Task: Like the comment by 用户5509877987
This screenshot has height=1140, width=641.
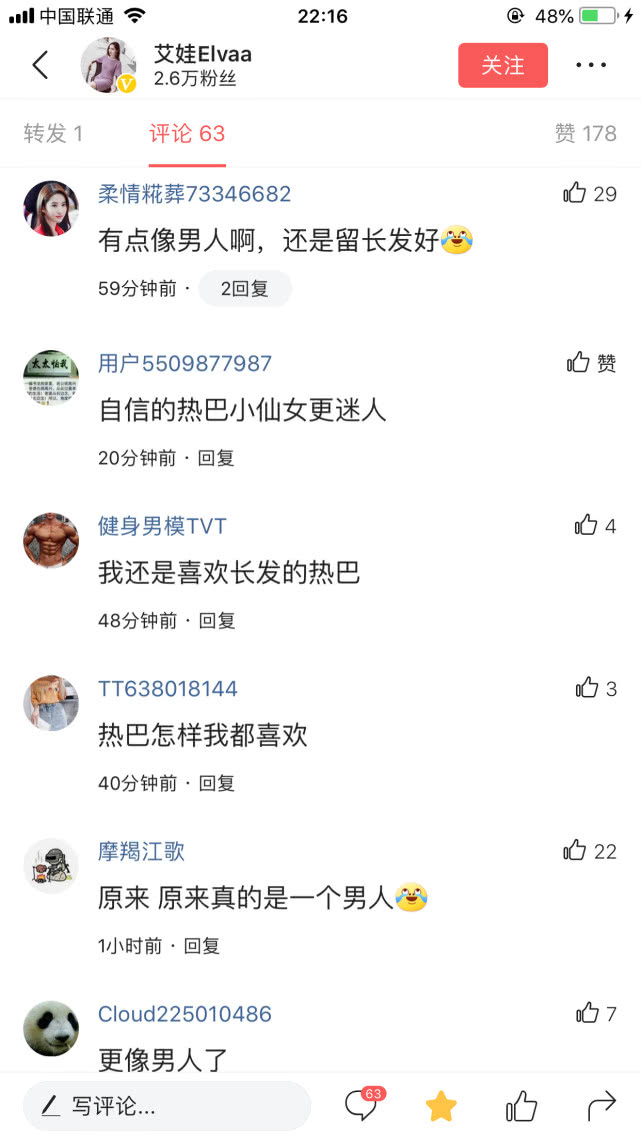Action: point(592,363)
